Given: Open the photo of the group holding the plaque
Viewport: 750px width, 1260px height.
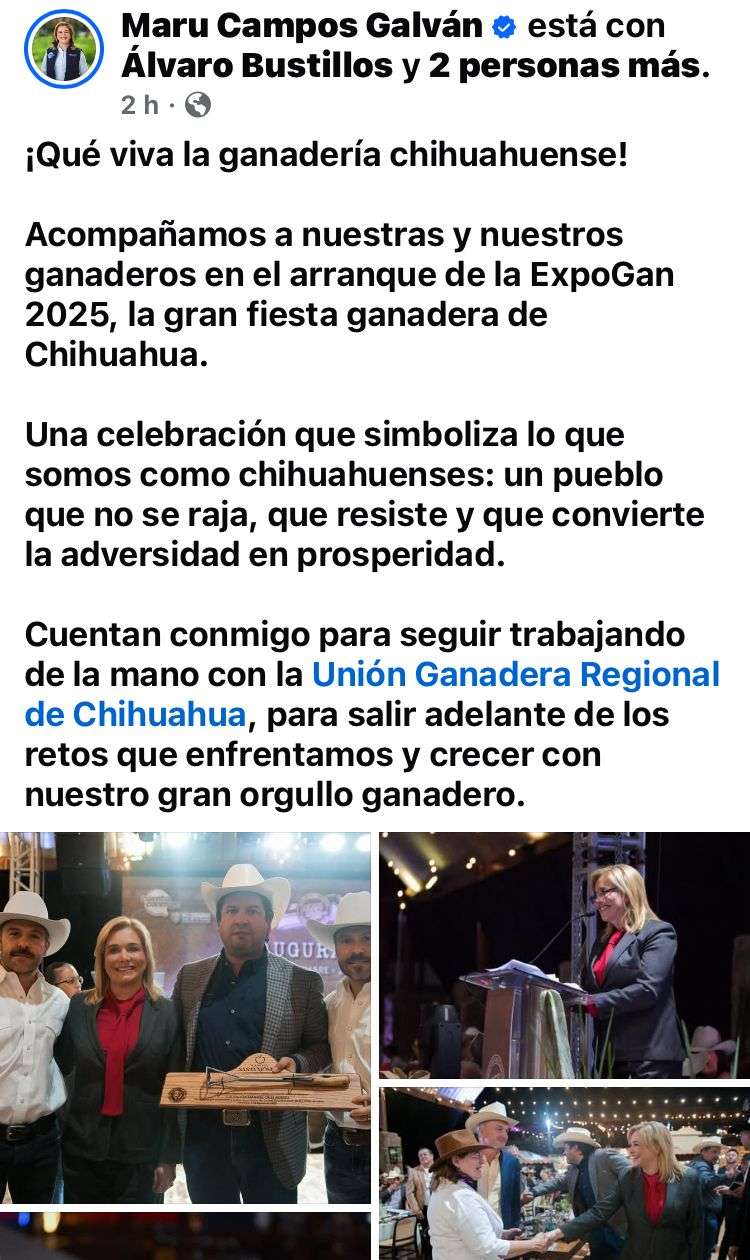Looking at the screenshot, I should tap(185, 1018).
